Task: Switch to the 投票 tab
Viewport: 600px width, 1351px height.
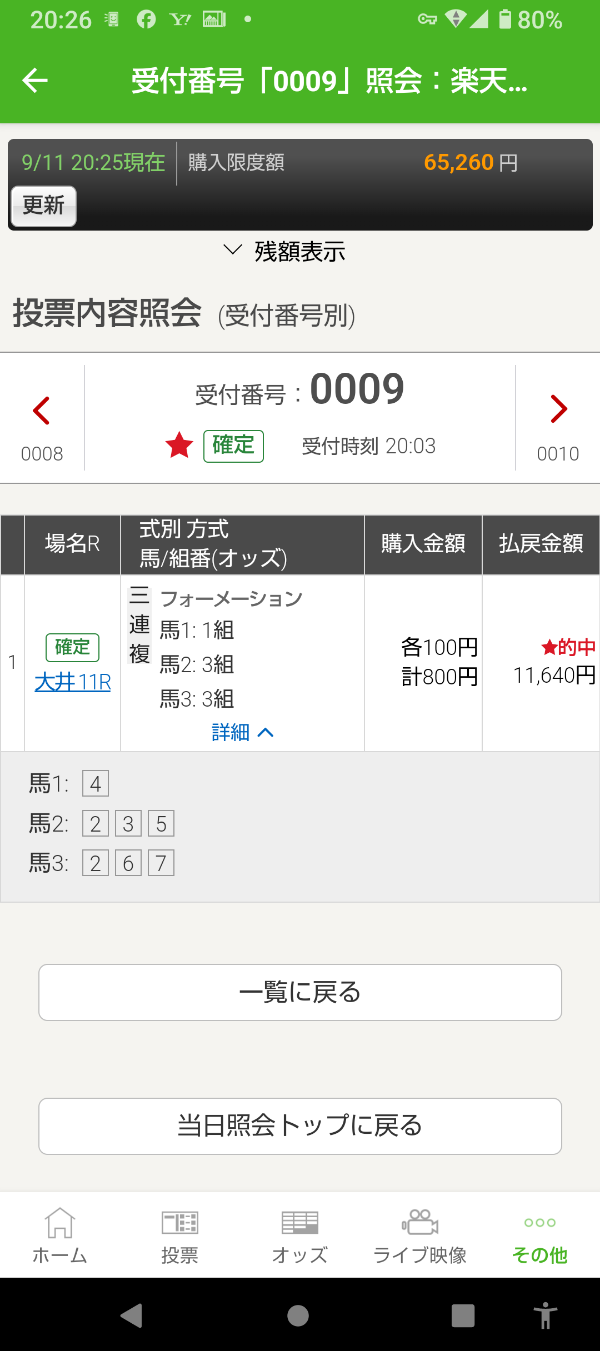Action: tap(180, 1236)
